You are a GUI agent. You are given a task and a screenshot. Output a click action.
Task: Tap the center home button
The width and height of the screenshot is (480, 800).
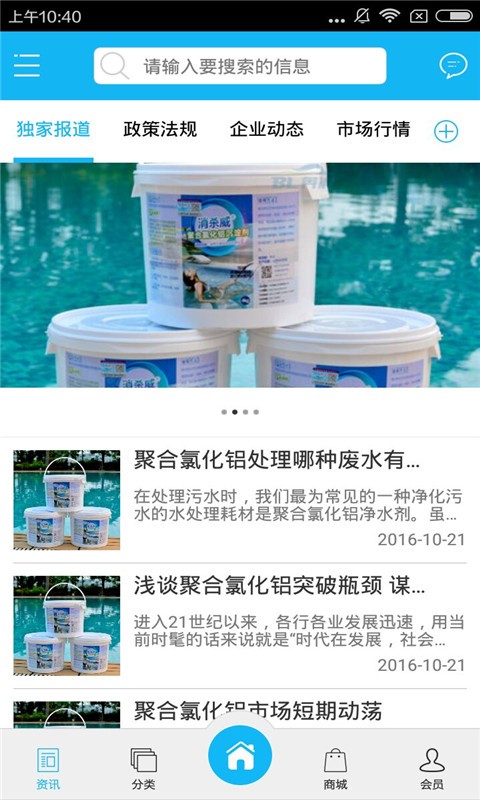pyautogui.click(x=240, y=756)
